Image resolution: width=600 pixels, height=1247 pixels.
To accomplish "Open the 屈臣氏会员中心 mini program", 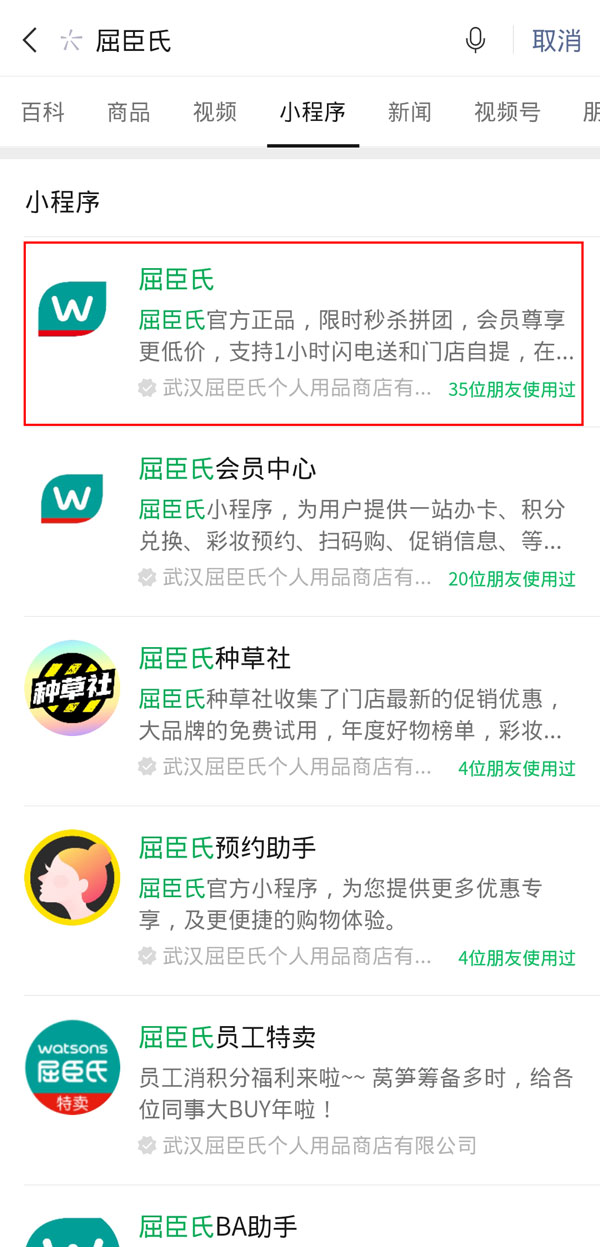I will [x=303, y=522].
